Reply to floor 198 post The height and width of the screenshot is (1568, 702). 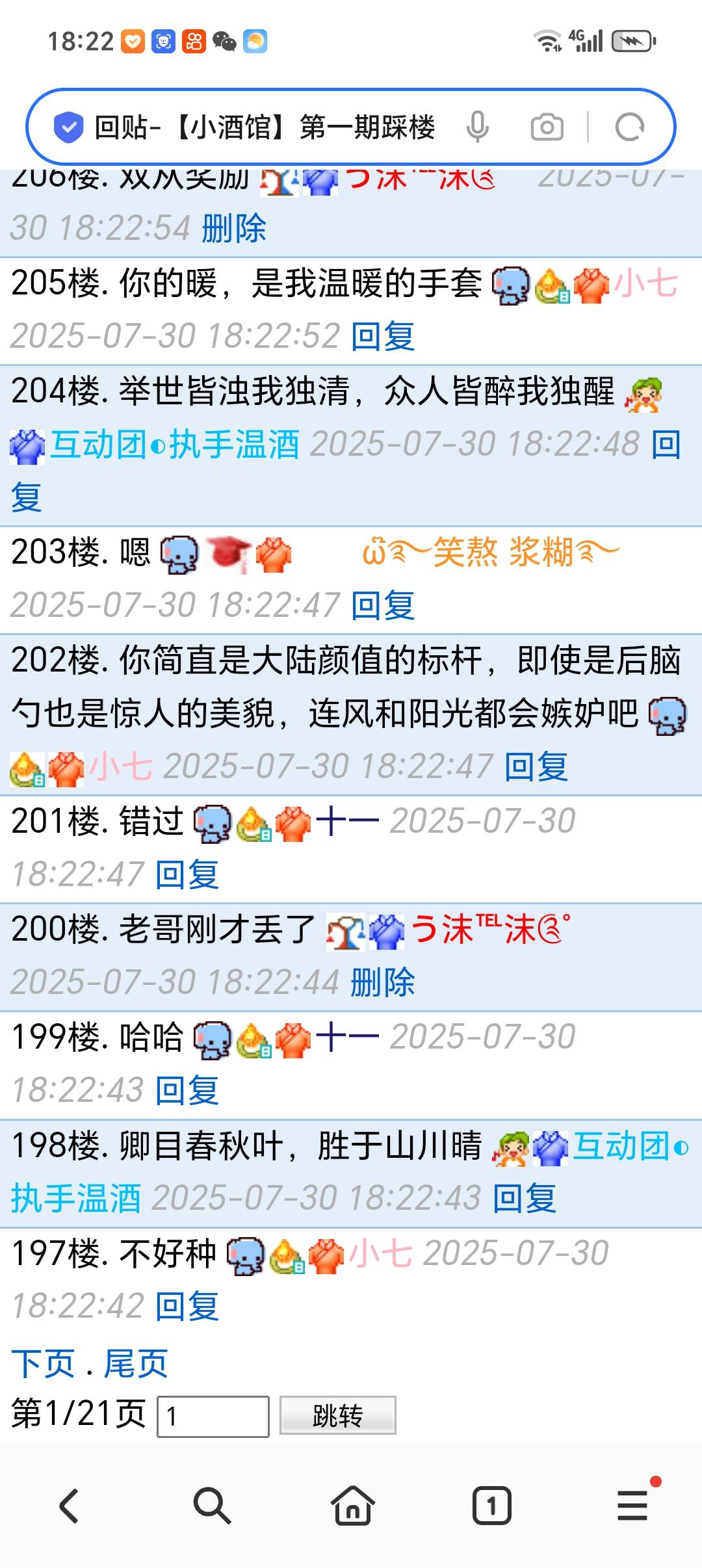(x=524, y=1198)
